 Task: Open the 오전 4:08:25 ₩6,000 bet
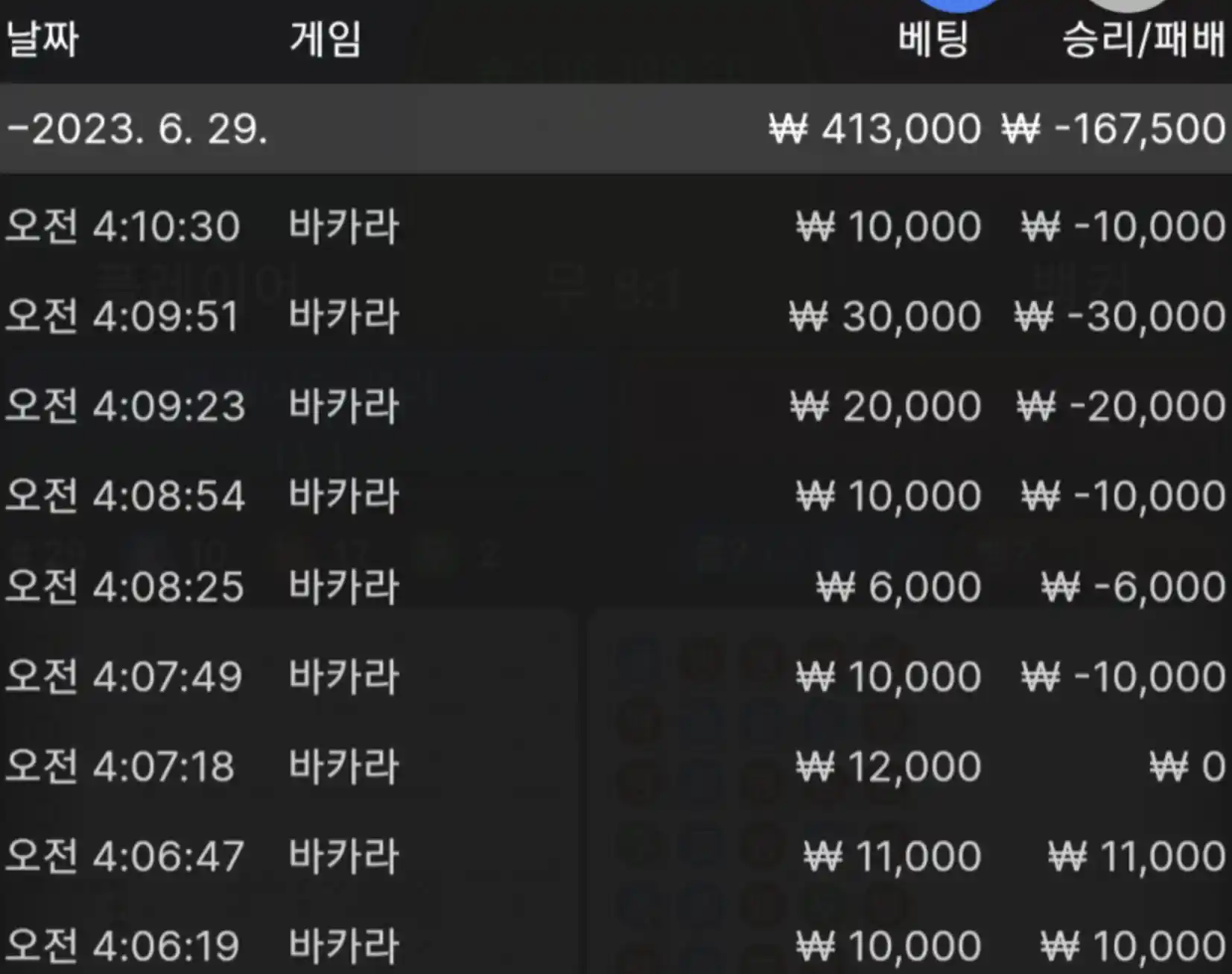click(615, 587)
